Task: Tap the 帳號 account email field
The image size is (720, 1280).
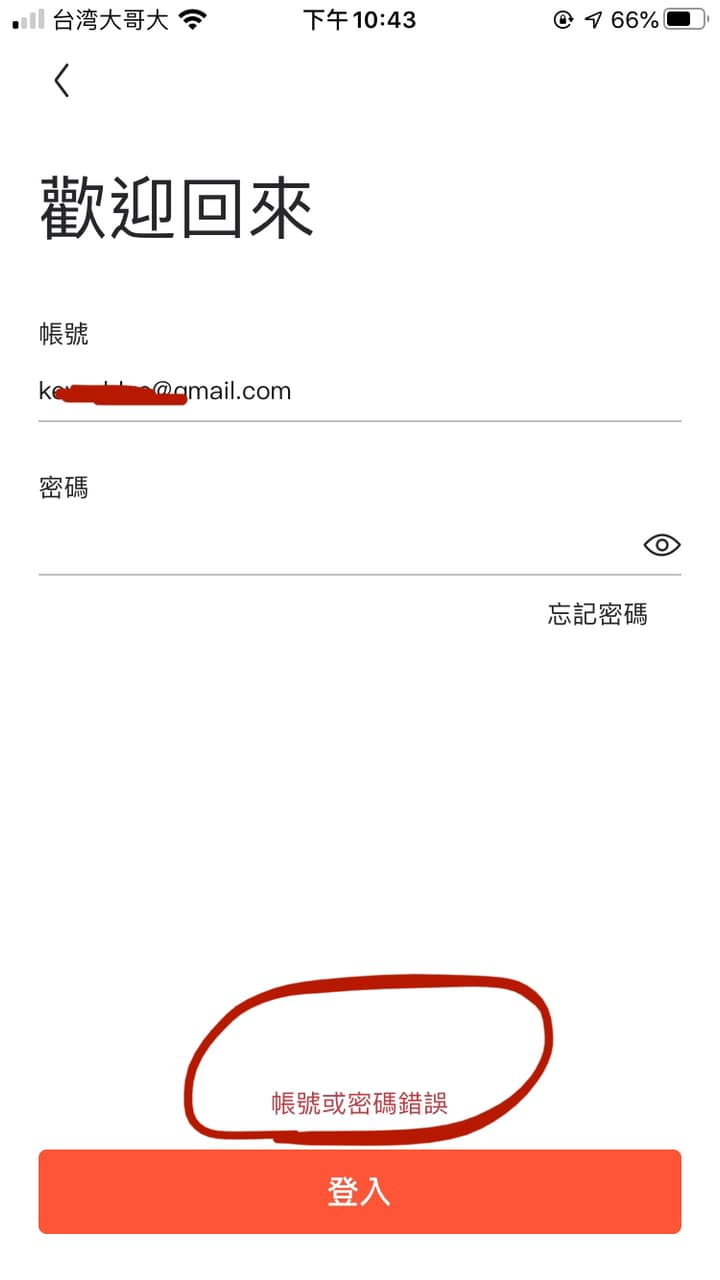Action: [360, 391]
